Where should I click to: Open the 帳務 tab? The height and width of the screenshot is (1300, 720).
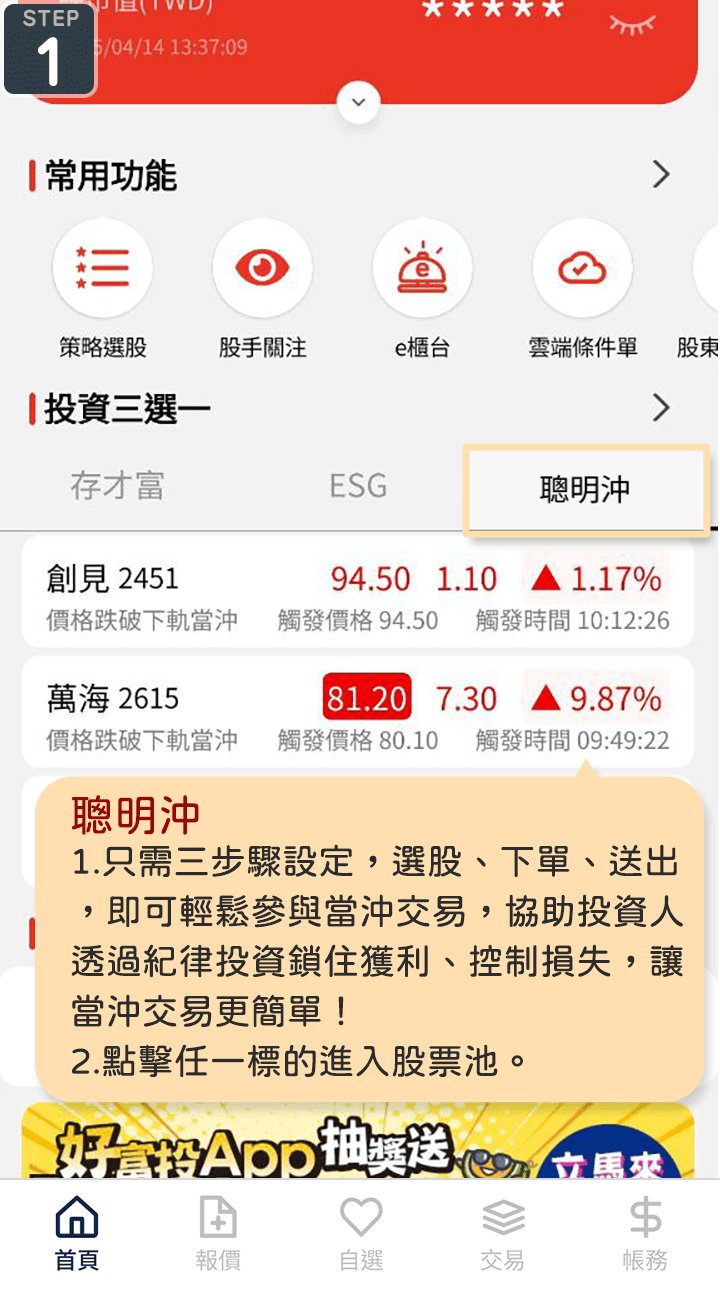[x=645, y=1235]
